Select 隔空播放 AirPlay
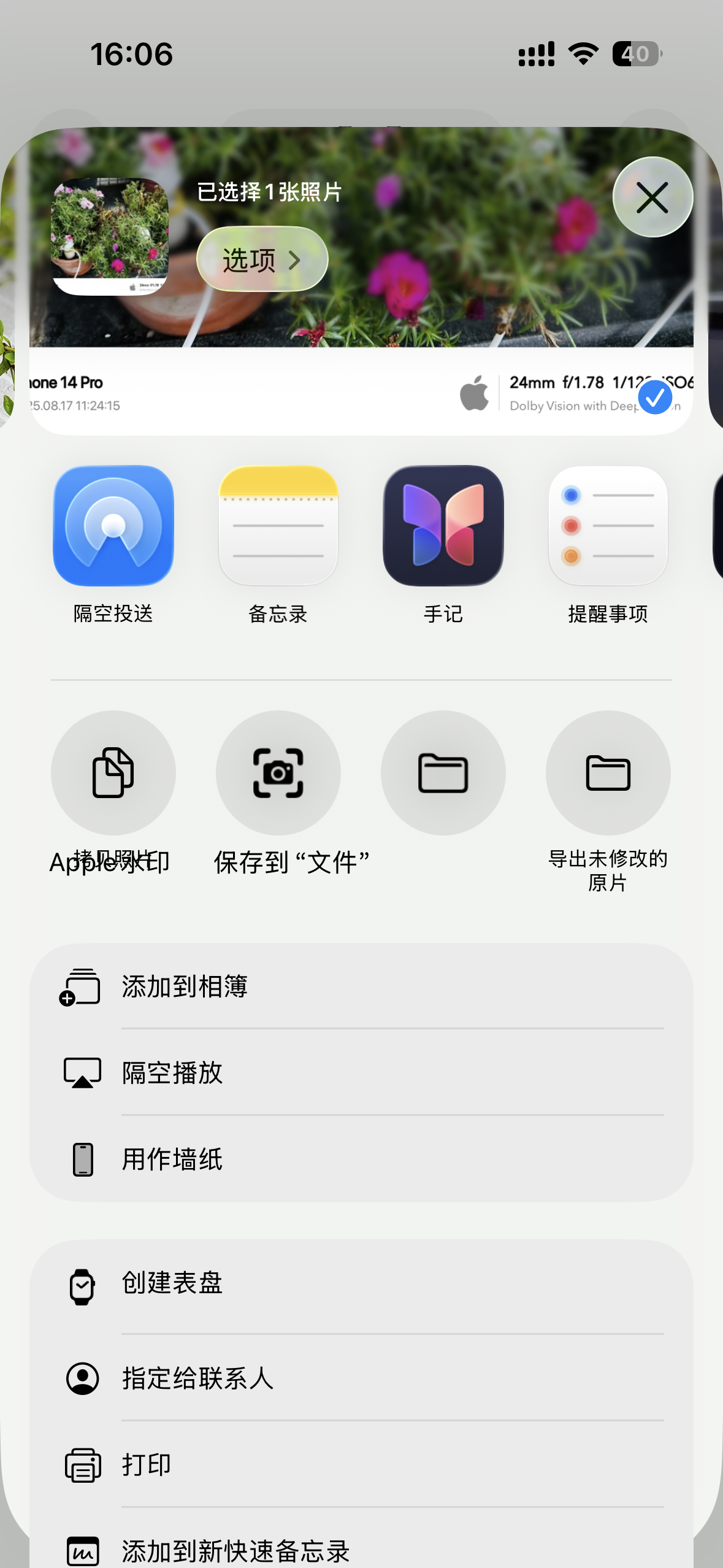The image size is (723, 1568). (361, 1072)
